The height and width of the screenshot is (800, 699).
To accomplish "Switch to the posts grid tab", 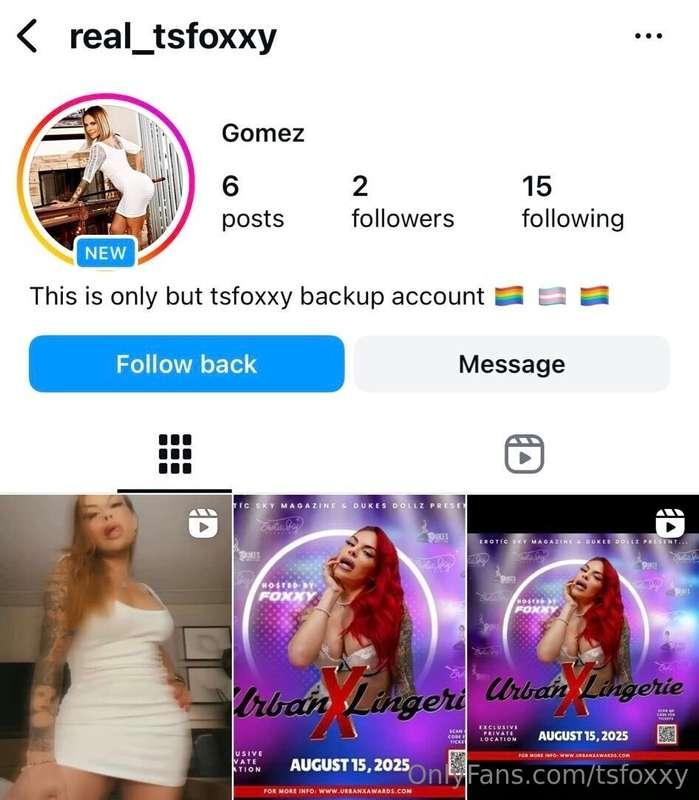I will pos(175,454).
